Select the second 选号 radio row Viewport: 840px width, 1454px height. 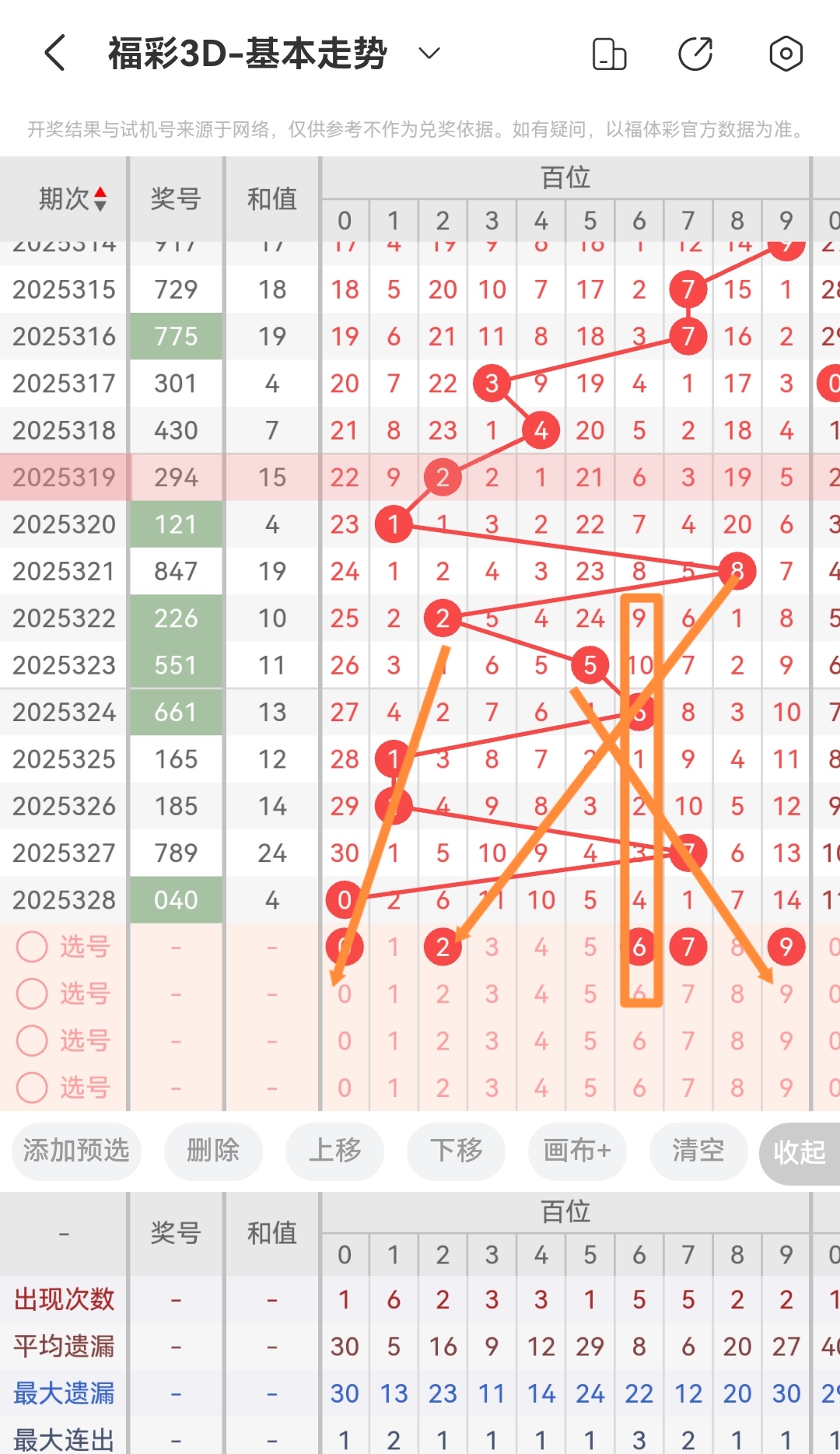tap(33, 993)
